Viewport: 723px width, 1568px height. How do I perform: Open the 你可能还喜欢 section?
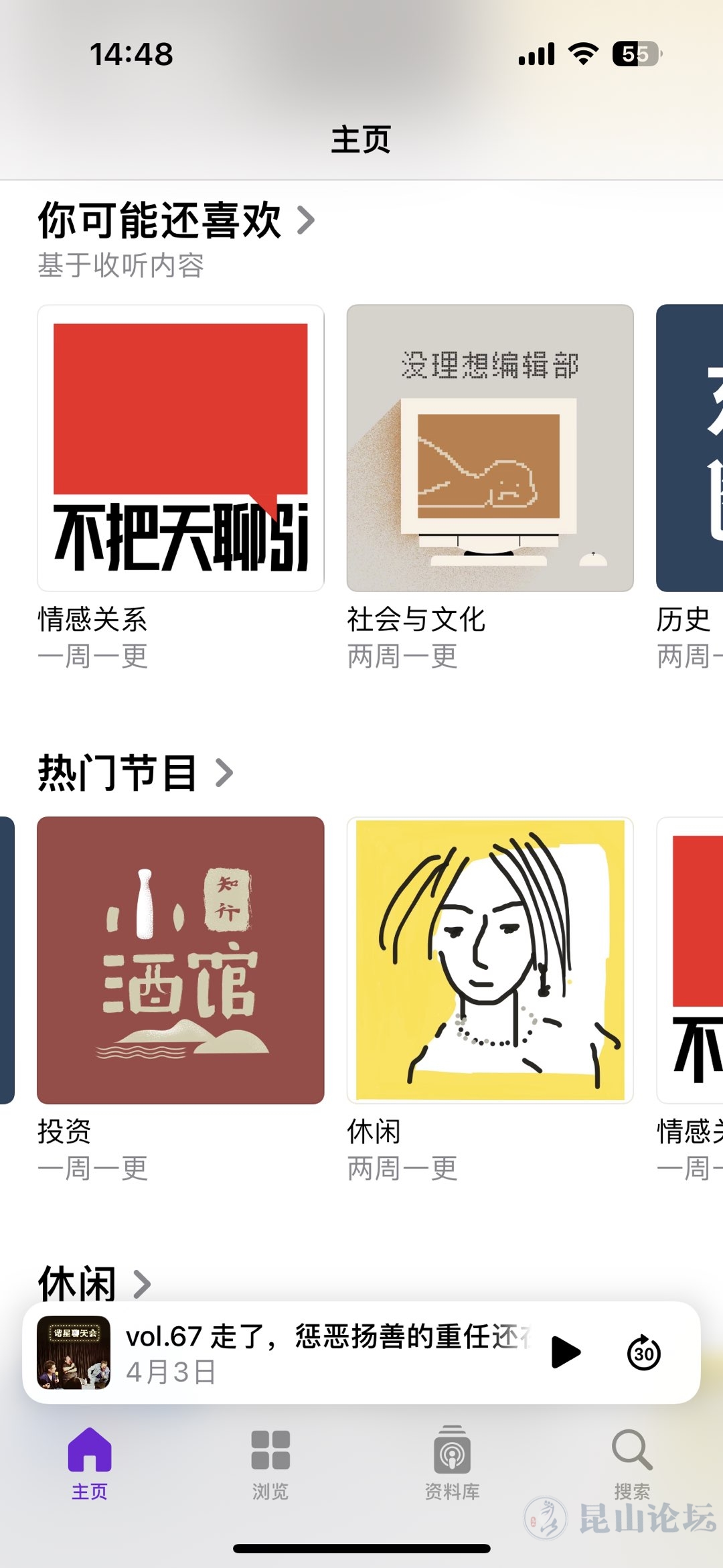(175, 220)
